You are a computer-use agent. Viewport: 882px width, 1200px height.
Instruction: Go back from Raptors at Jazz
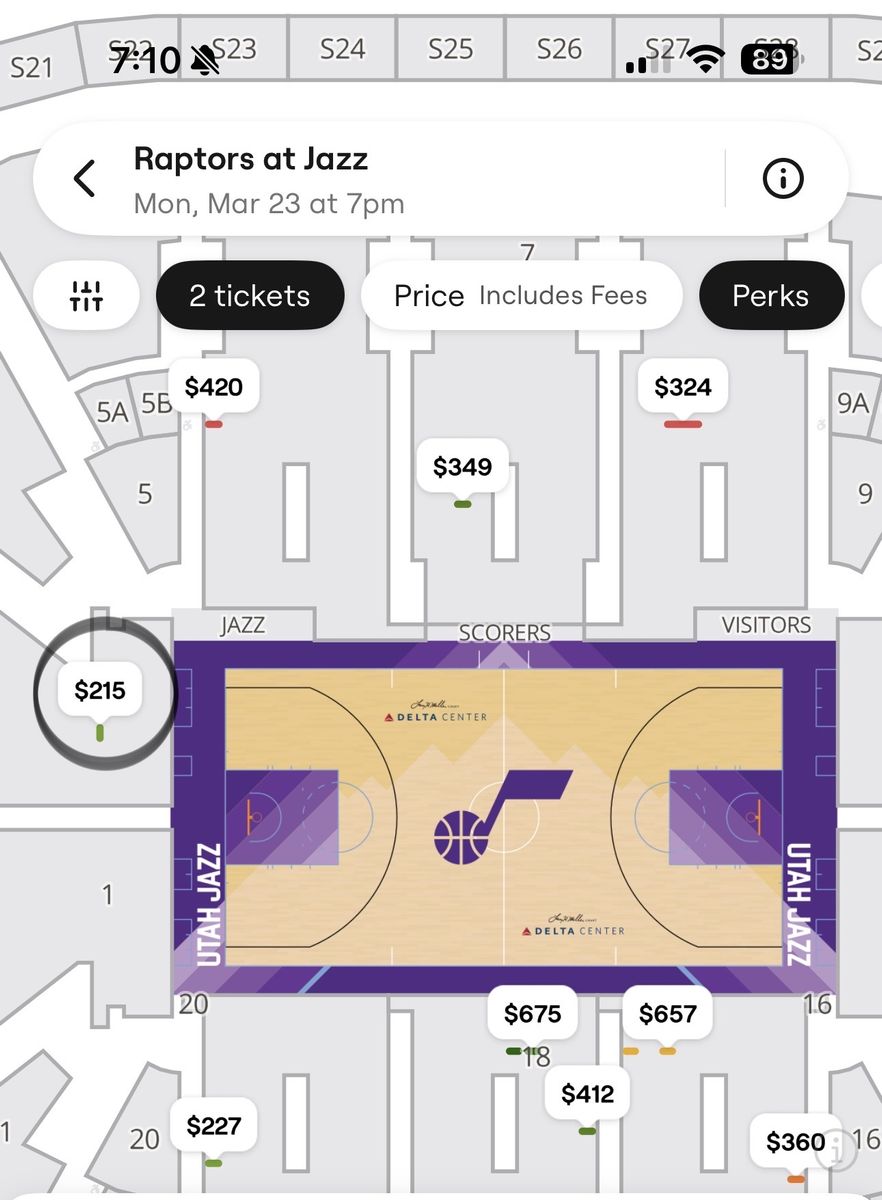pos(85,180)
